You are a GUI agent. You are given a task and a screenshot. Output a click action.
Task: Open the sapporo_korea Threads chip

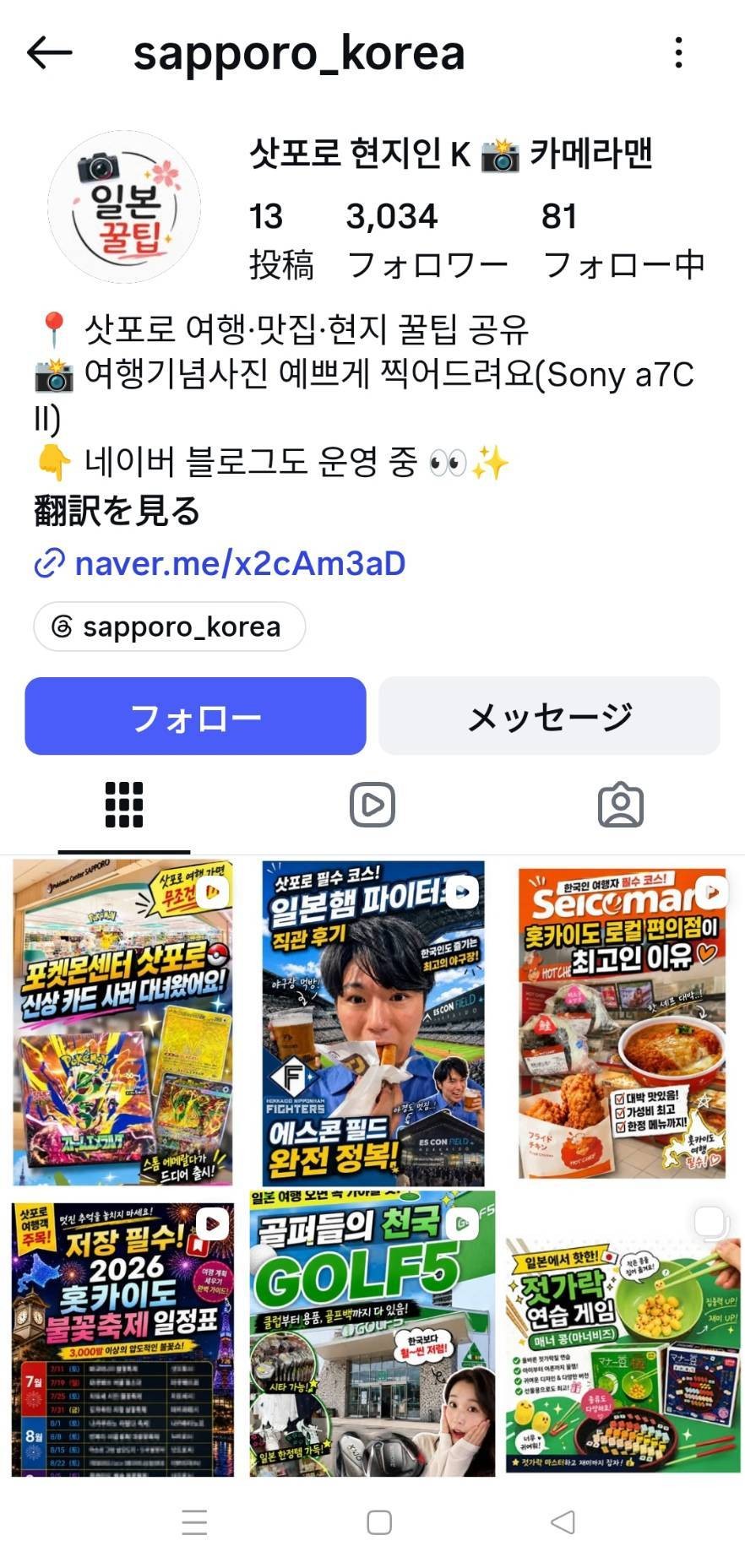(170, 627)
